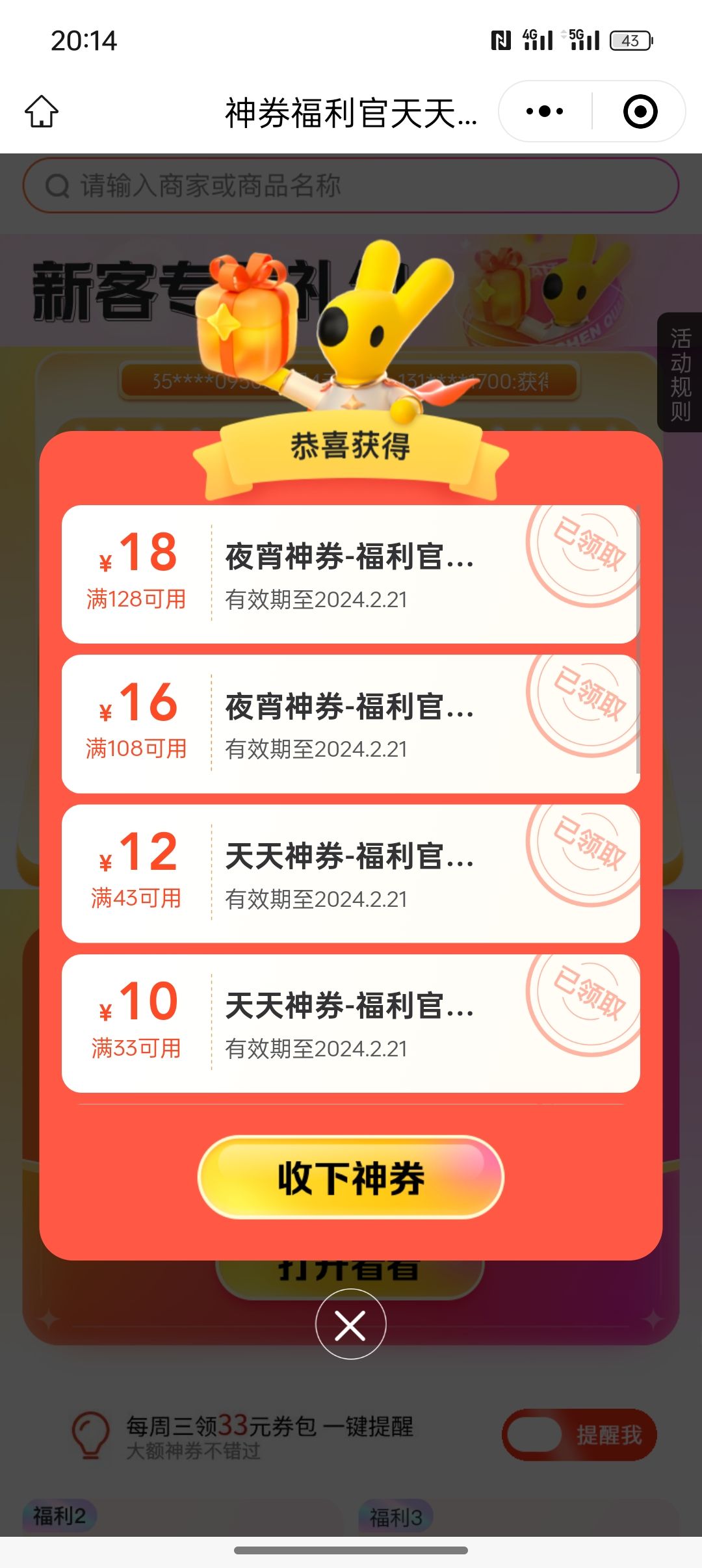Open the ¥10 天天神券 coupon

(x=350, y=1023)
